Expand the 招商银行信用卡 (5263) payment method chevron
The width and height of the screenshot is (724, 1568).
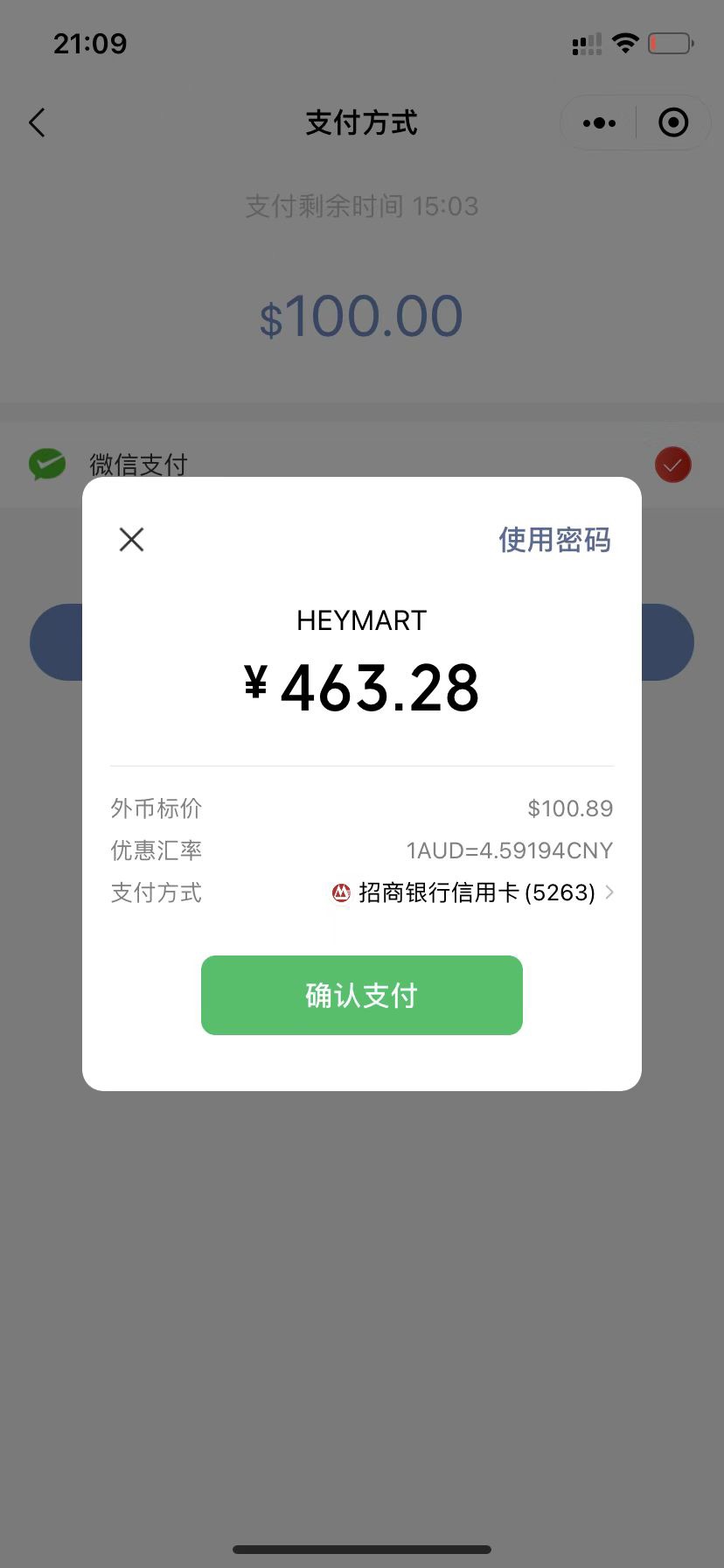(x=609, y=892)
